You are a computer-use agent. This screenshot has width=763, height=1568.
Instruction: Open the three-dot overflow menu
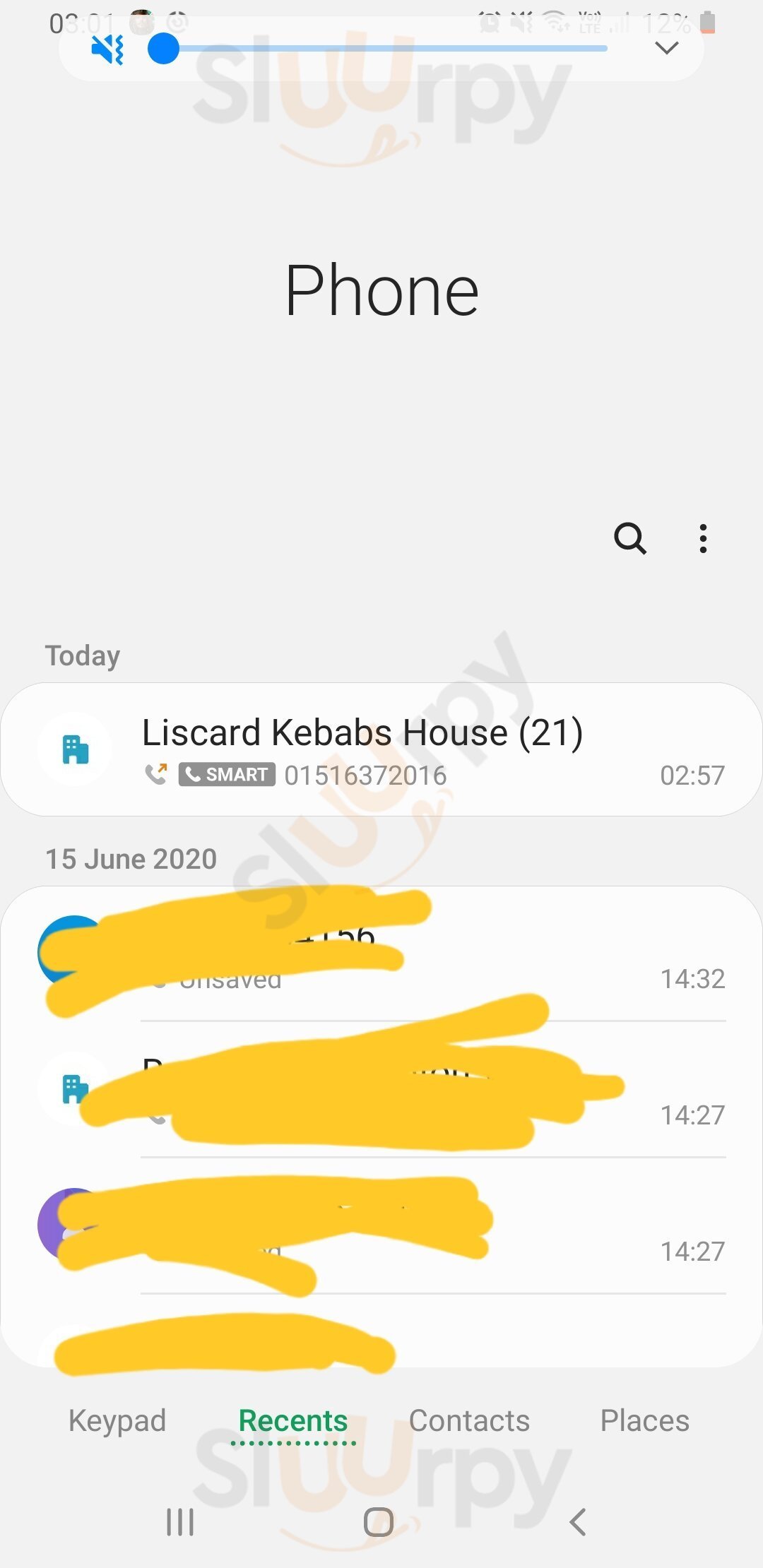click(703, 539)
